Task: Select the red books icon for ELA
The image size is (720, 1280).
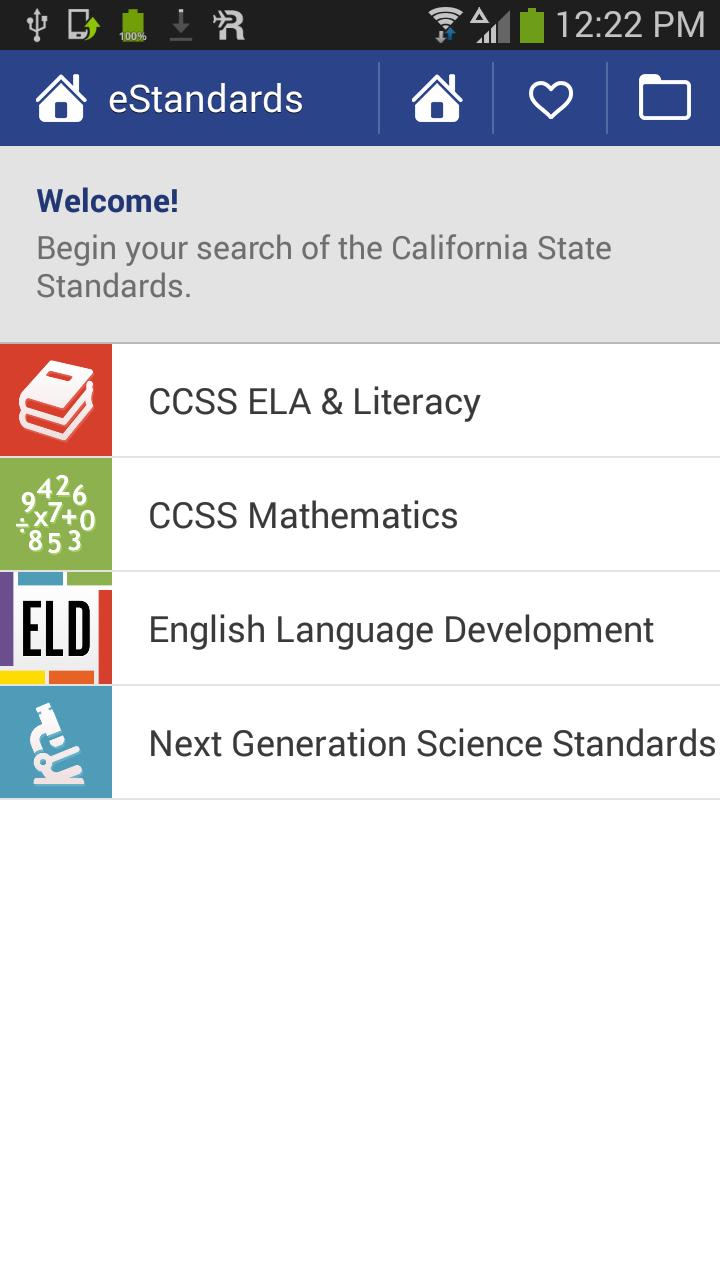Action: tap(56, 400)
